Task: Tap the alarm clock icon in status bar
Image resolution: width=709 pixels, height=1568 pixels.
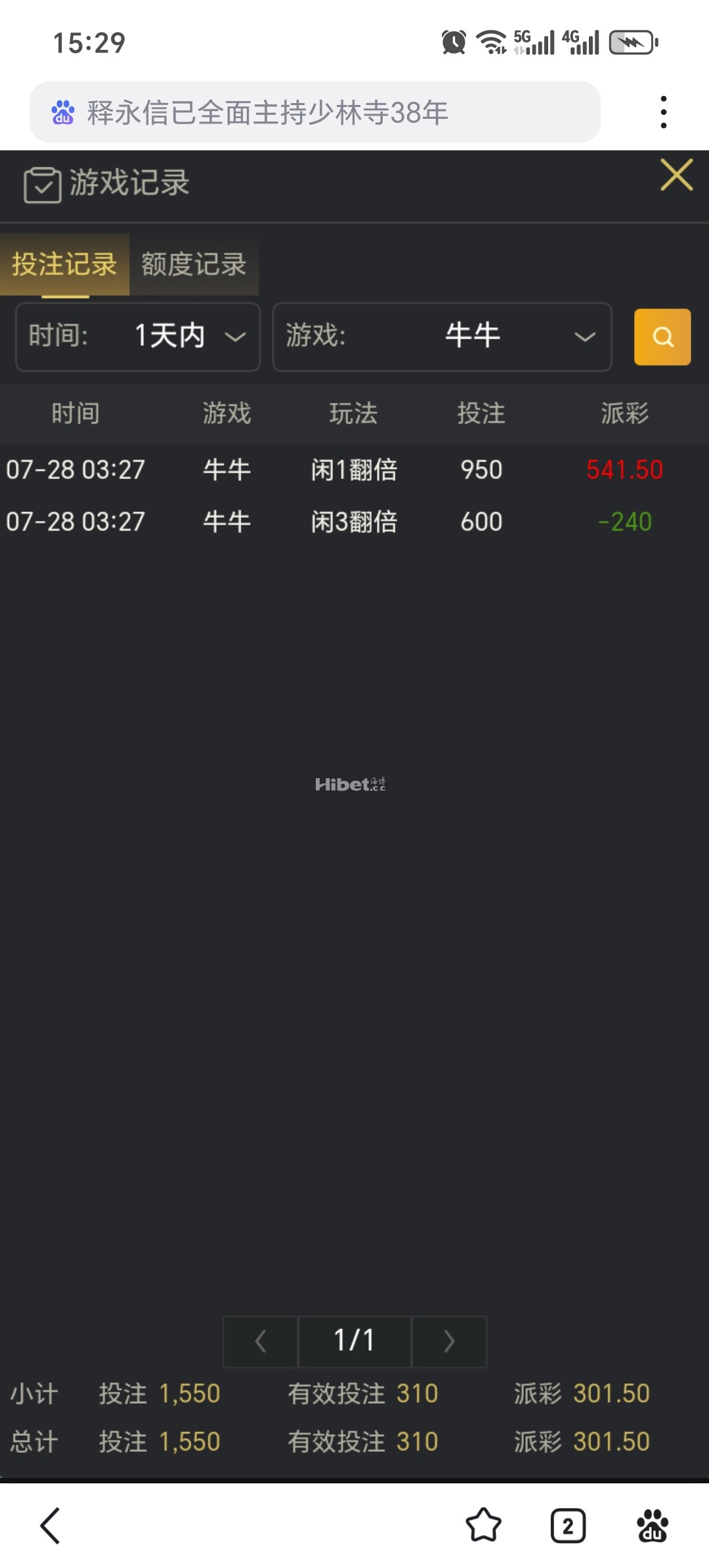Action: click(454, 41)
